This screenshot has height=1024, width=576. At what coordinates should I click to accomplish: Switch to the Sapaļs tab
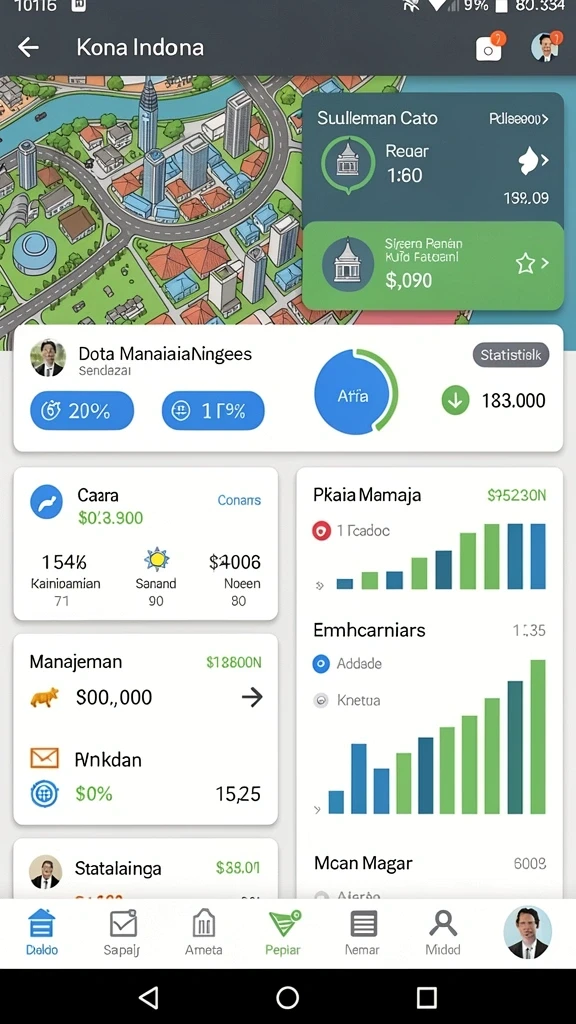click(x=122, y=932)
